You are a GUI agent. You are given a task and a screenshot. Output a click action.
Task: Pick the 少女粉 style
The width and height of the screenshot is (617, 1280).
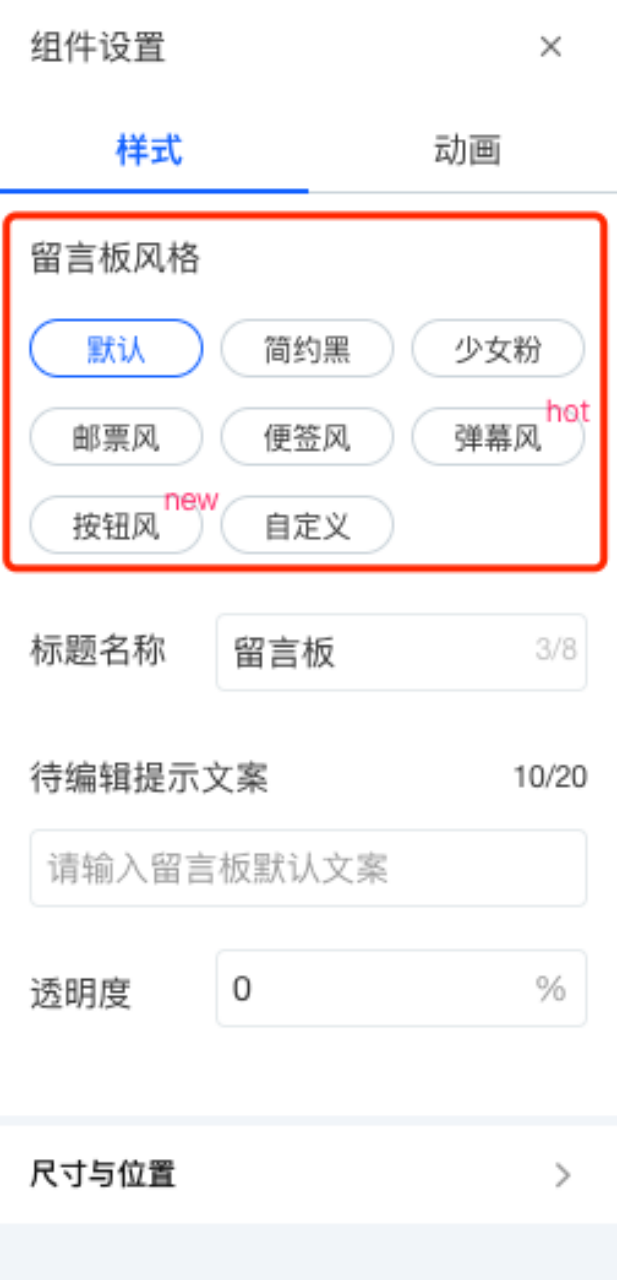(498, 349)
